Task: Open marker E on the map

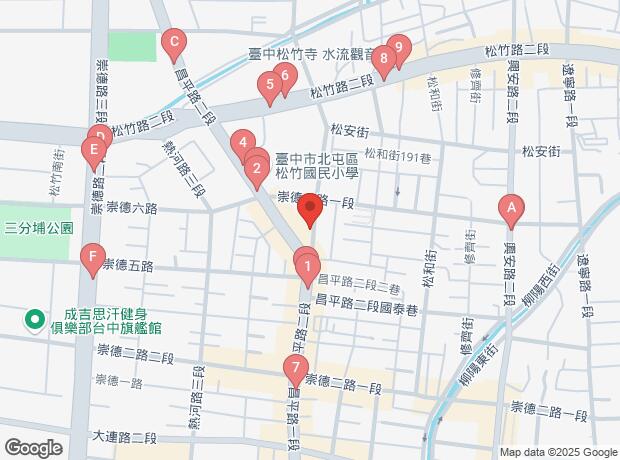Action: point(94,154)
